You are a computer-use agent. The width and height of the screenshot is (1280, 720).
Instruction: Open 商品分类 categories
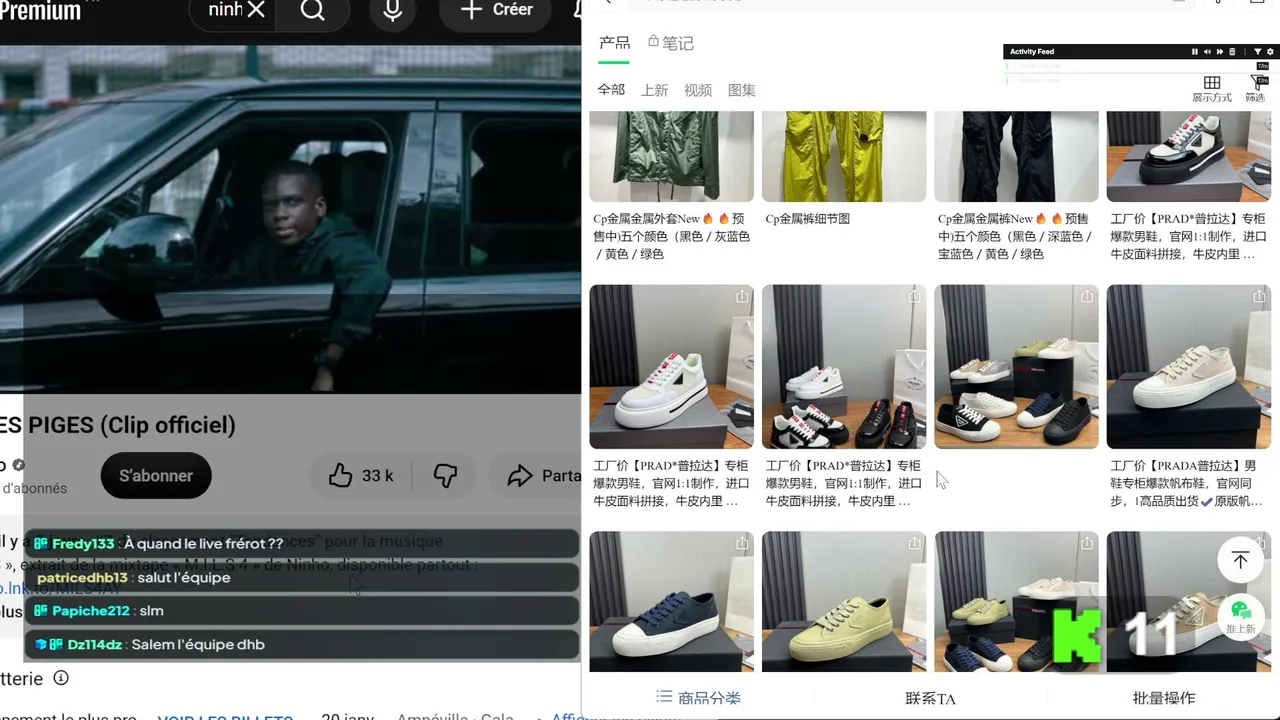(x=698, y=698)
